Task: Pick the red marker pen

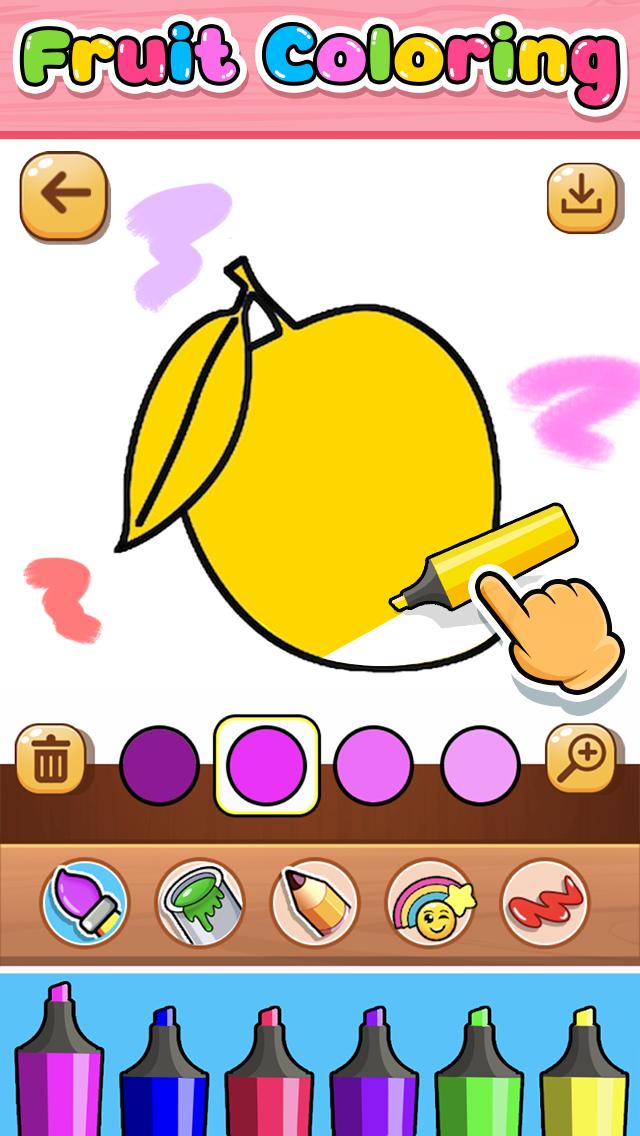Action: [269, 1075]
